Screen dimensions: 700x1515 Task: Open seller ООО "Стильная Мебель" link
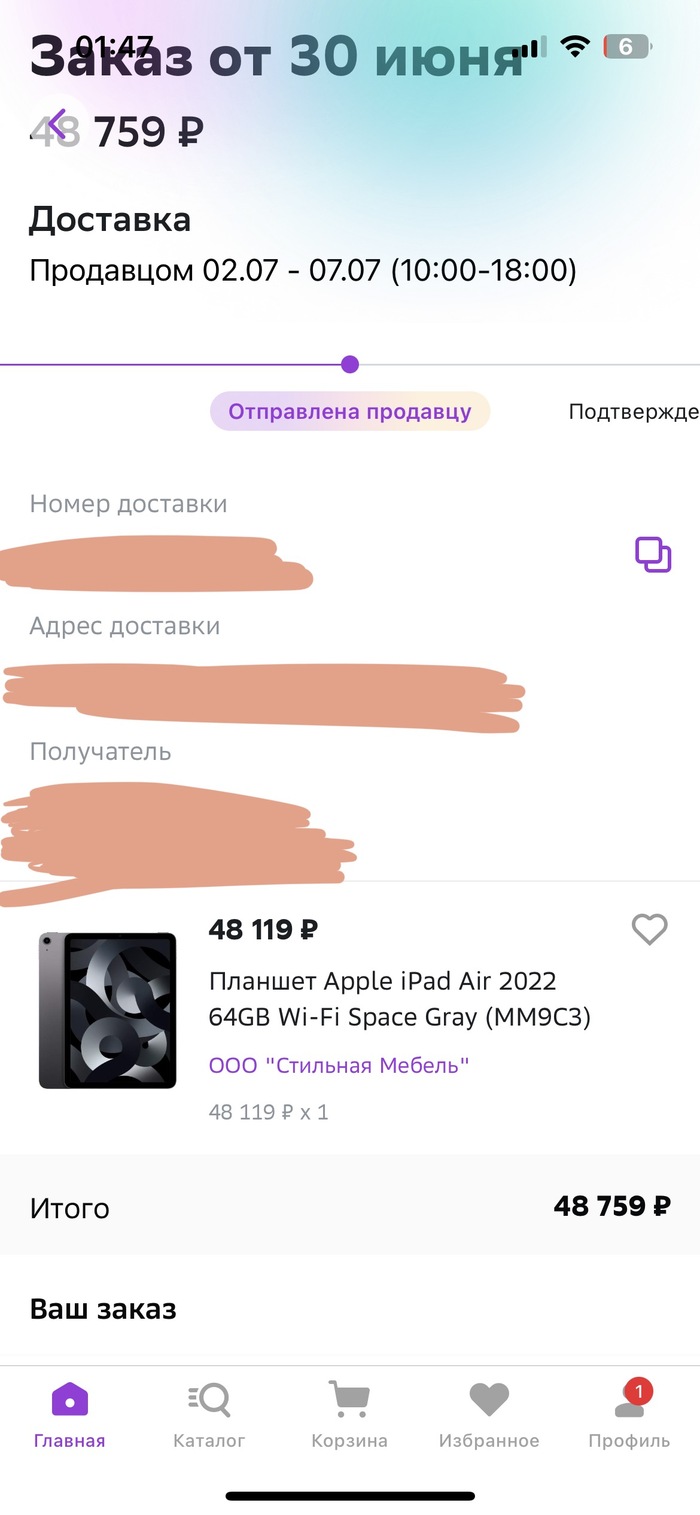coord(339,1065)
